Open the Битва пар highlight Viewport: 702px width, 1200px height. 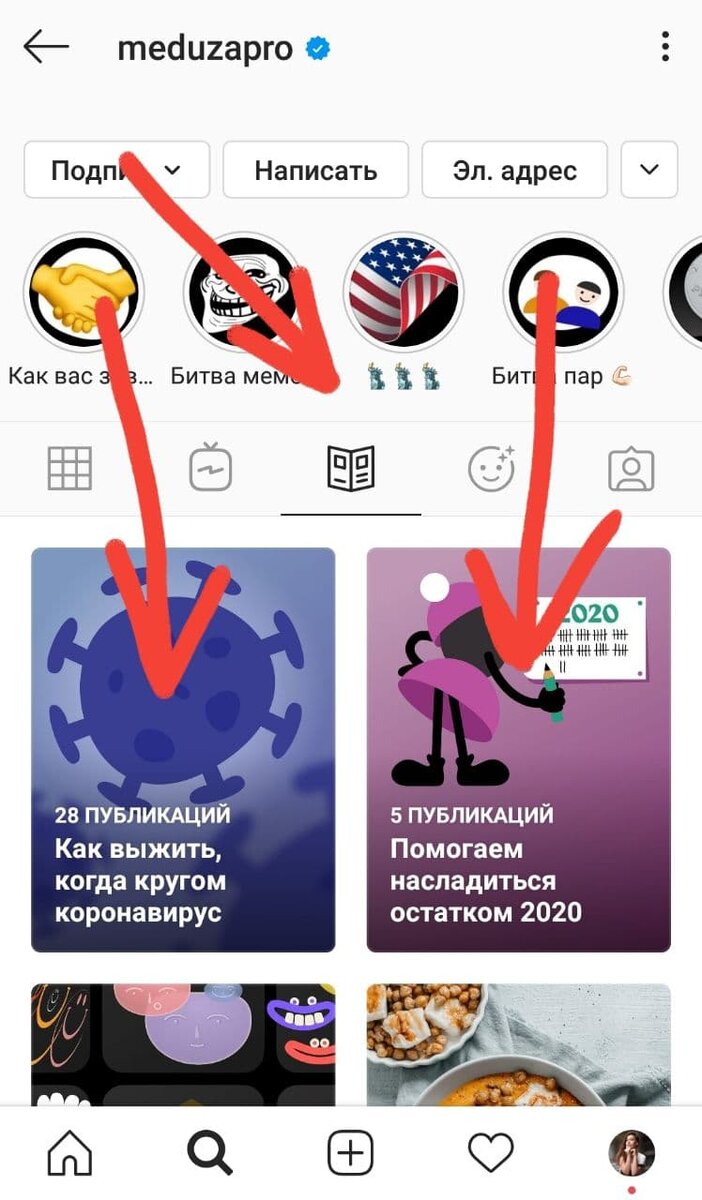pos(563,293)
